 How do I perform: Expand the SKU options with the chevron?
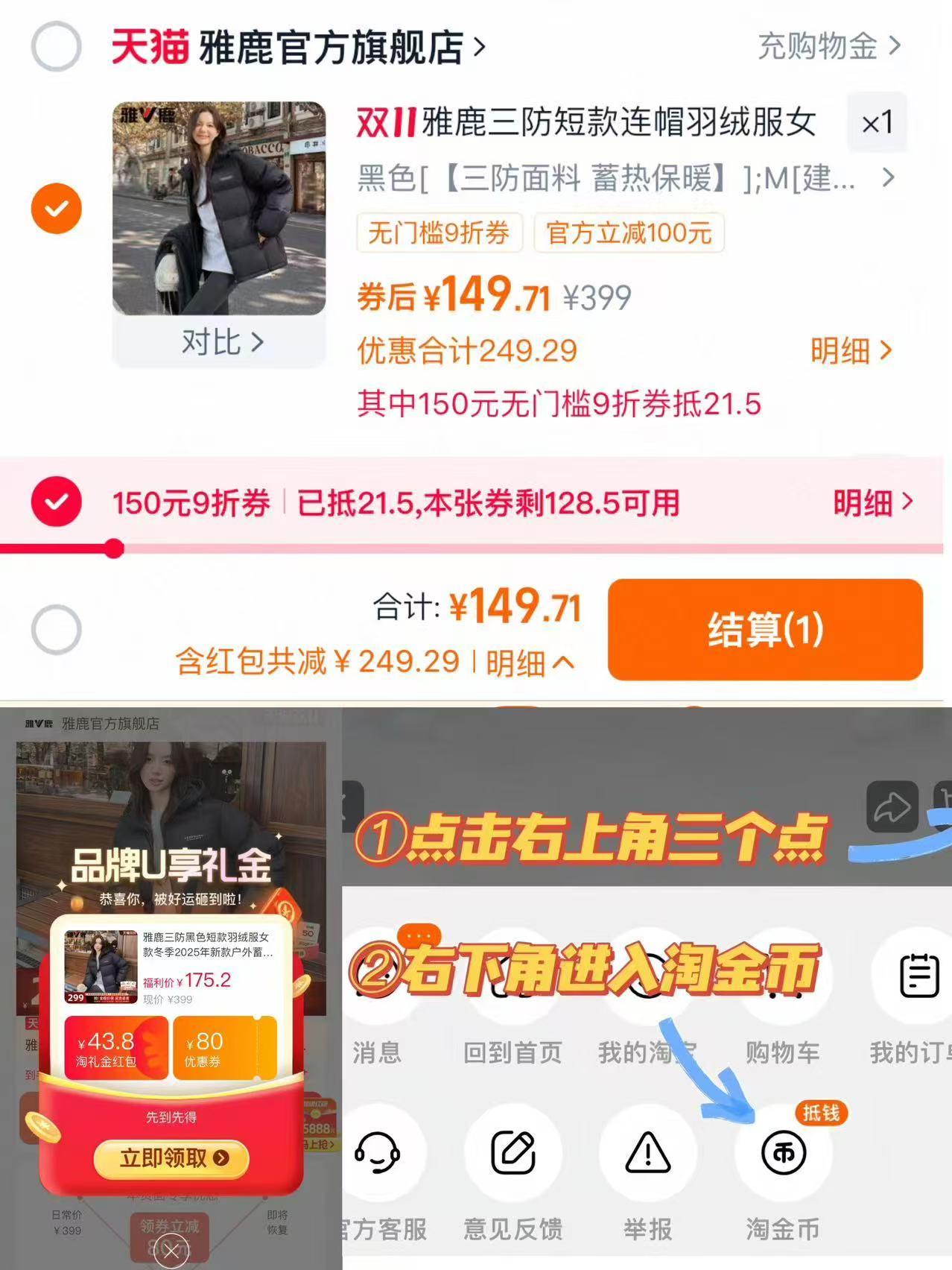[887, 179]
